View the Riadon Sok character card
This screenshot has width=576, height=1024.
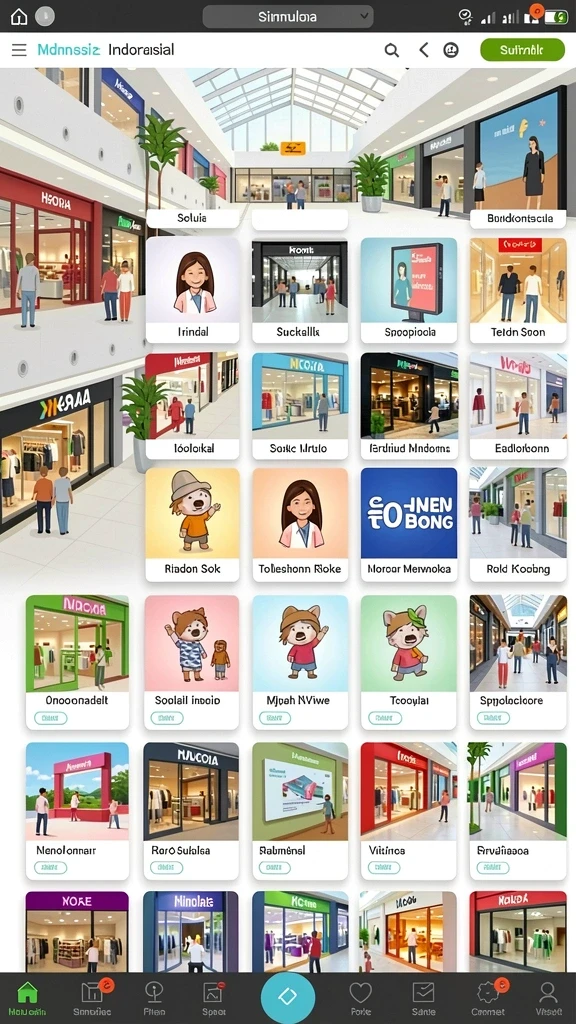coord(193,524)
